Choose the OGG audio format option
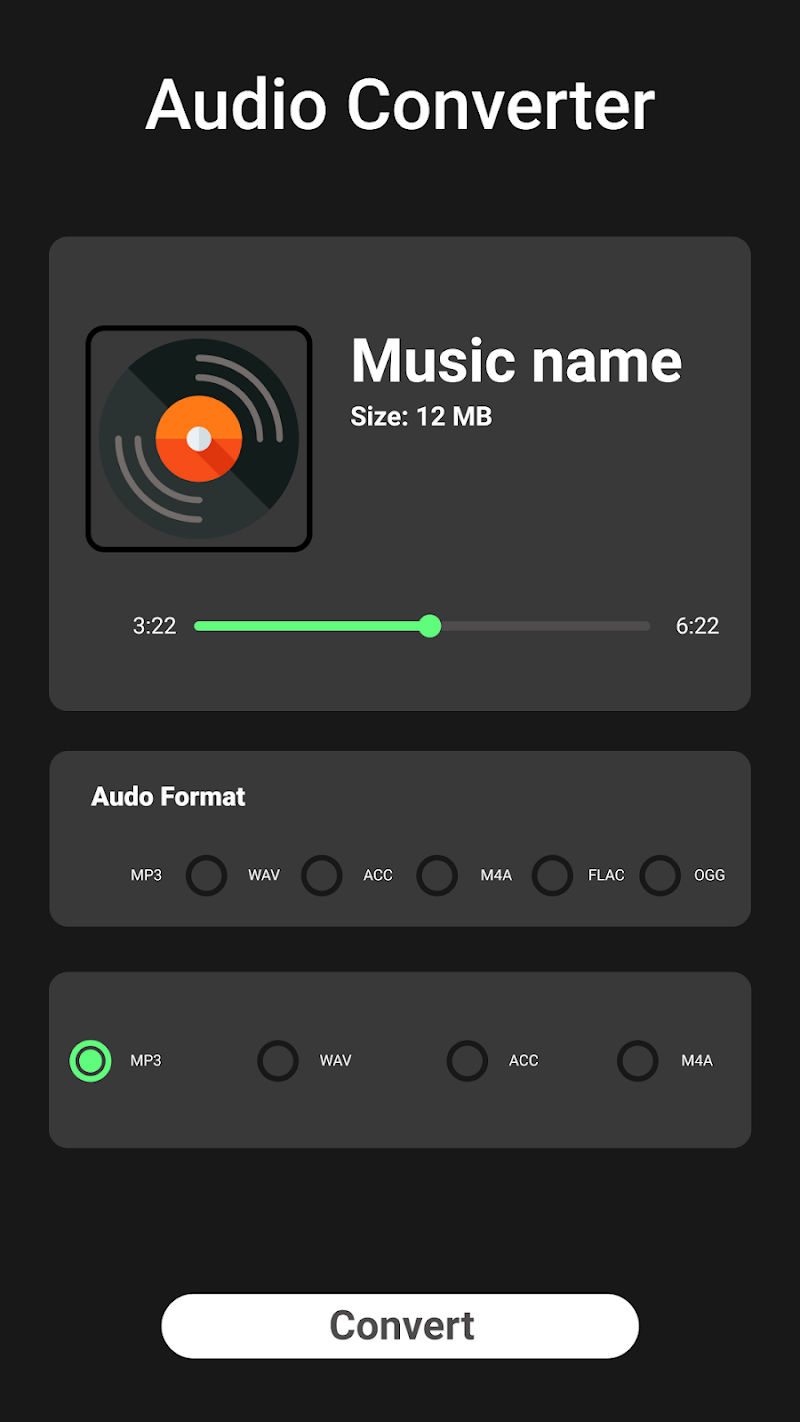Screen dimensions: 800x1422 pyautogui.click(x=660, y=875)
